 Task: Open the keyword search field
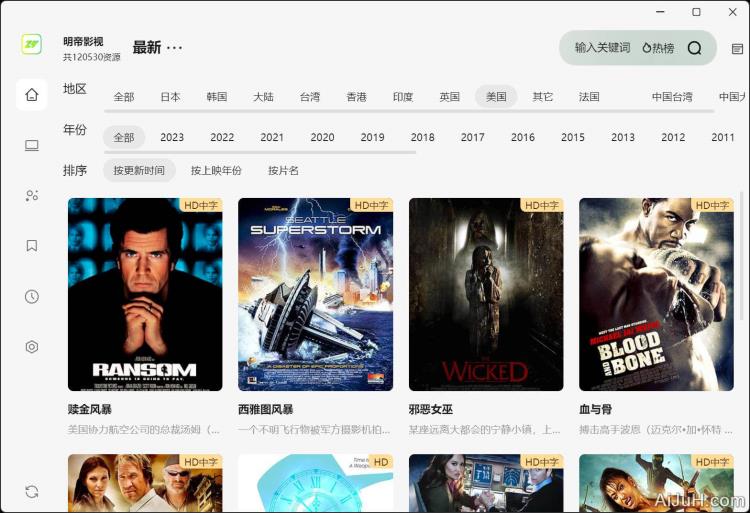pyautogui.click(x=602, y=48)
